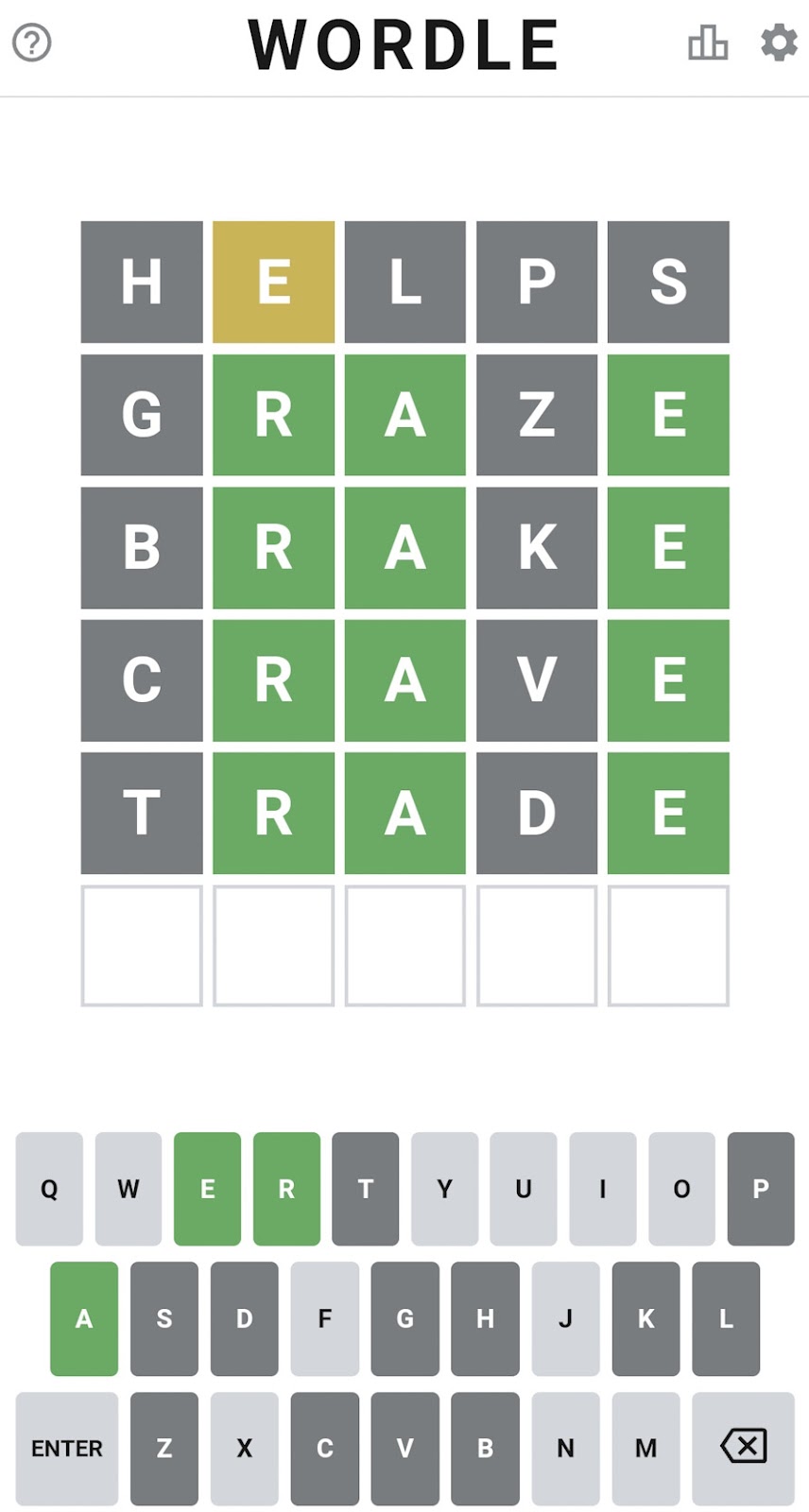
Task: Delete the last letter with backspace
Action: point(743,1448)
